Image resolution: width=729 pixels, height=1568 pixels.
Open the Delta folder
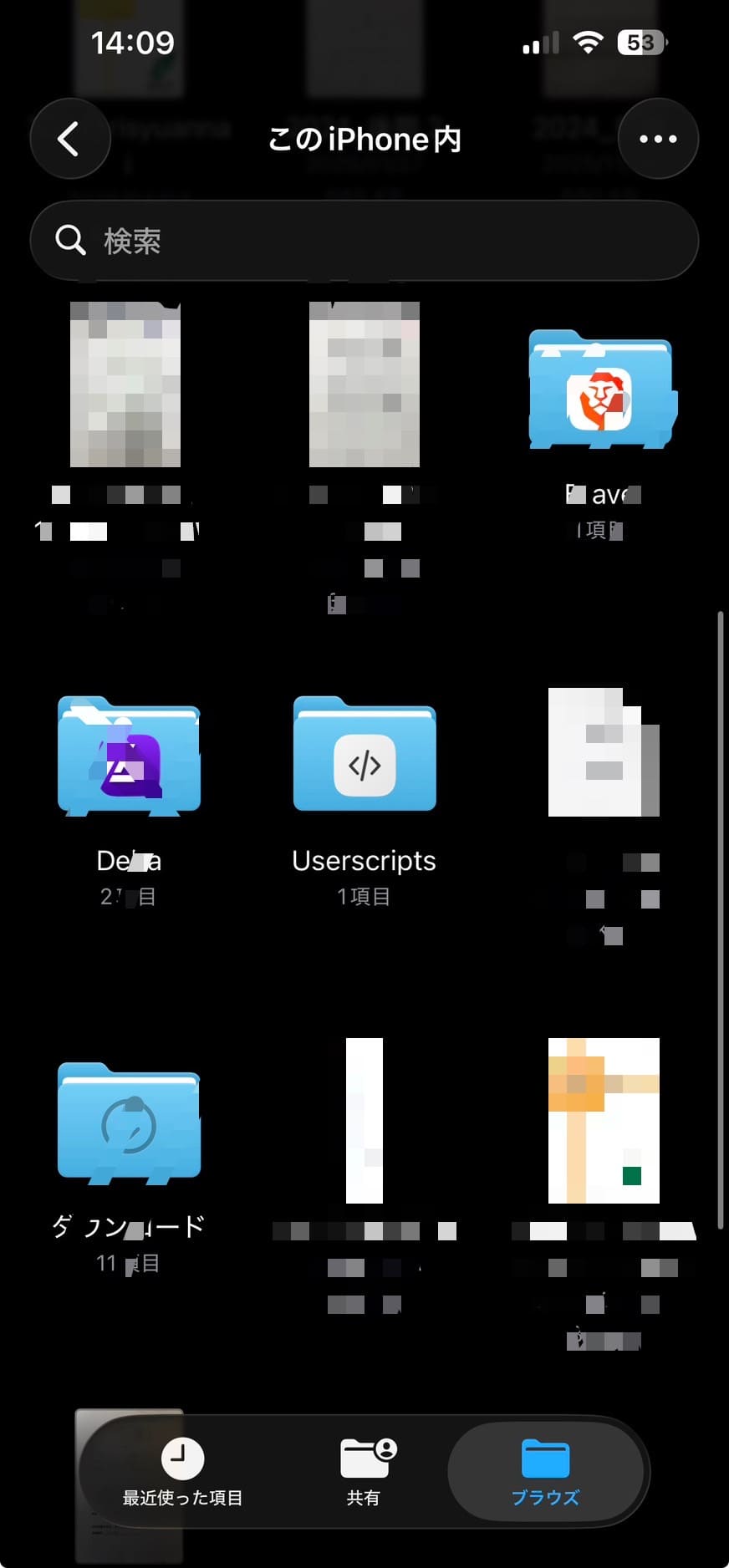[127, 755]
